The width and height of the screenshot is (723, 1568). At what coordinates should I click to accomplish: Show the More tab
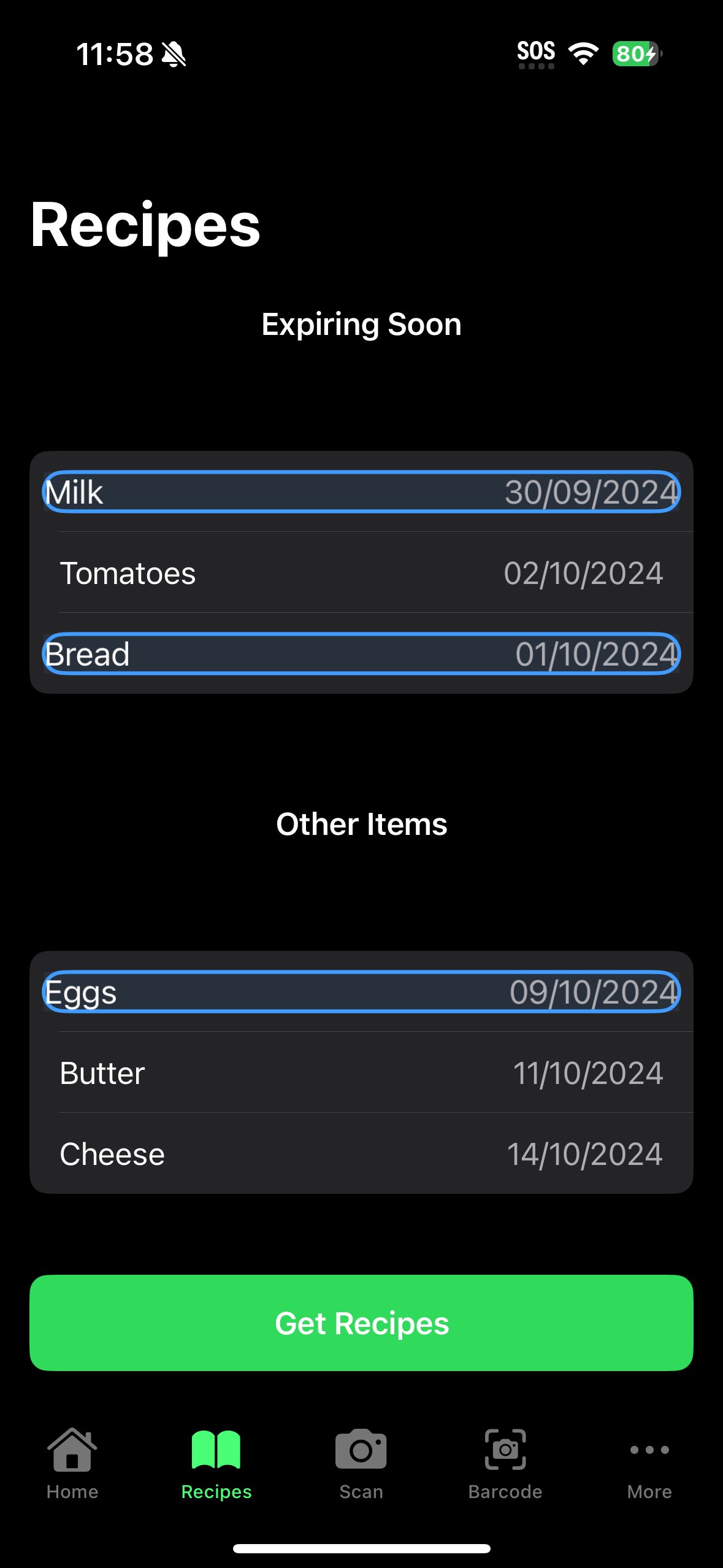point(649,1463)
